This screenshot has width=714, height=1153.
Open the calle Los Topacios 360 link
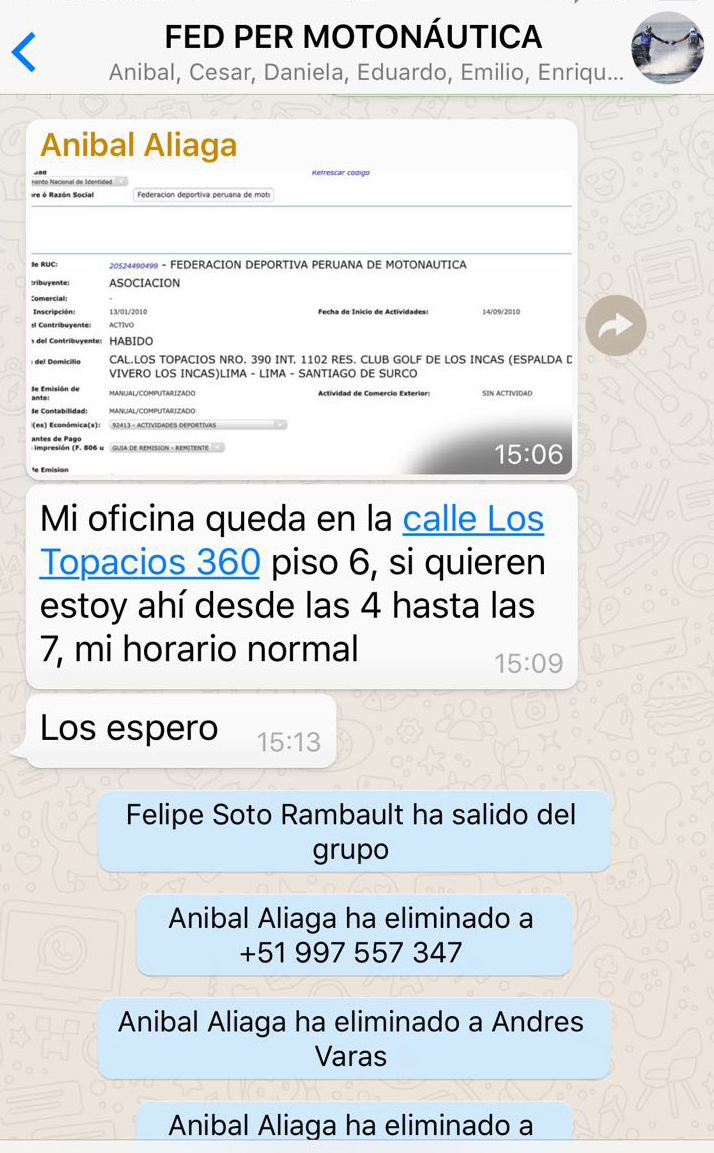(x=292, y=541)
